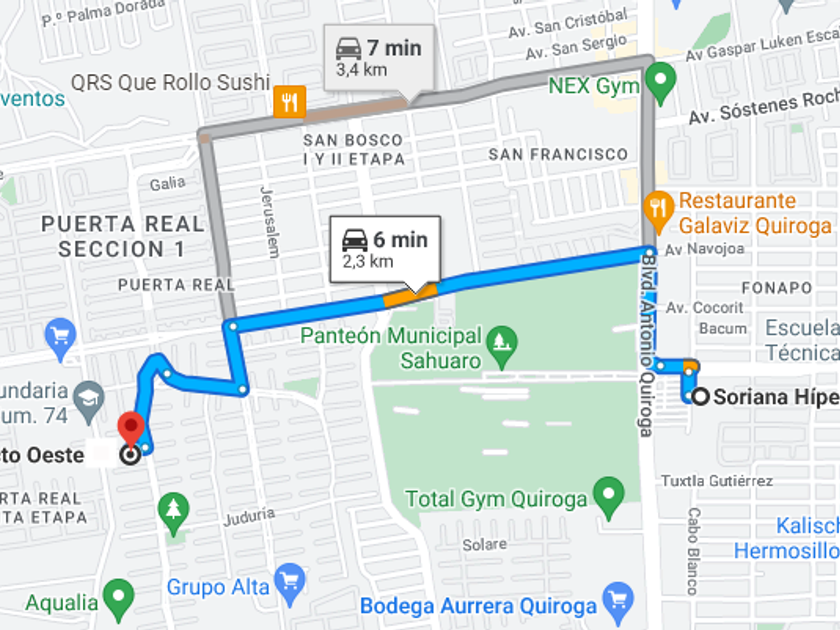Open Bodega Aurrera Quiroga shopping marker
This screenshot has height=630, width=840.
coord(618,603)
